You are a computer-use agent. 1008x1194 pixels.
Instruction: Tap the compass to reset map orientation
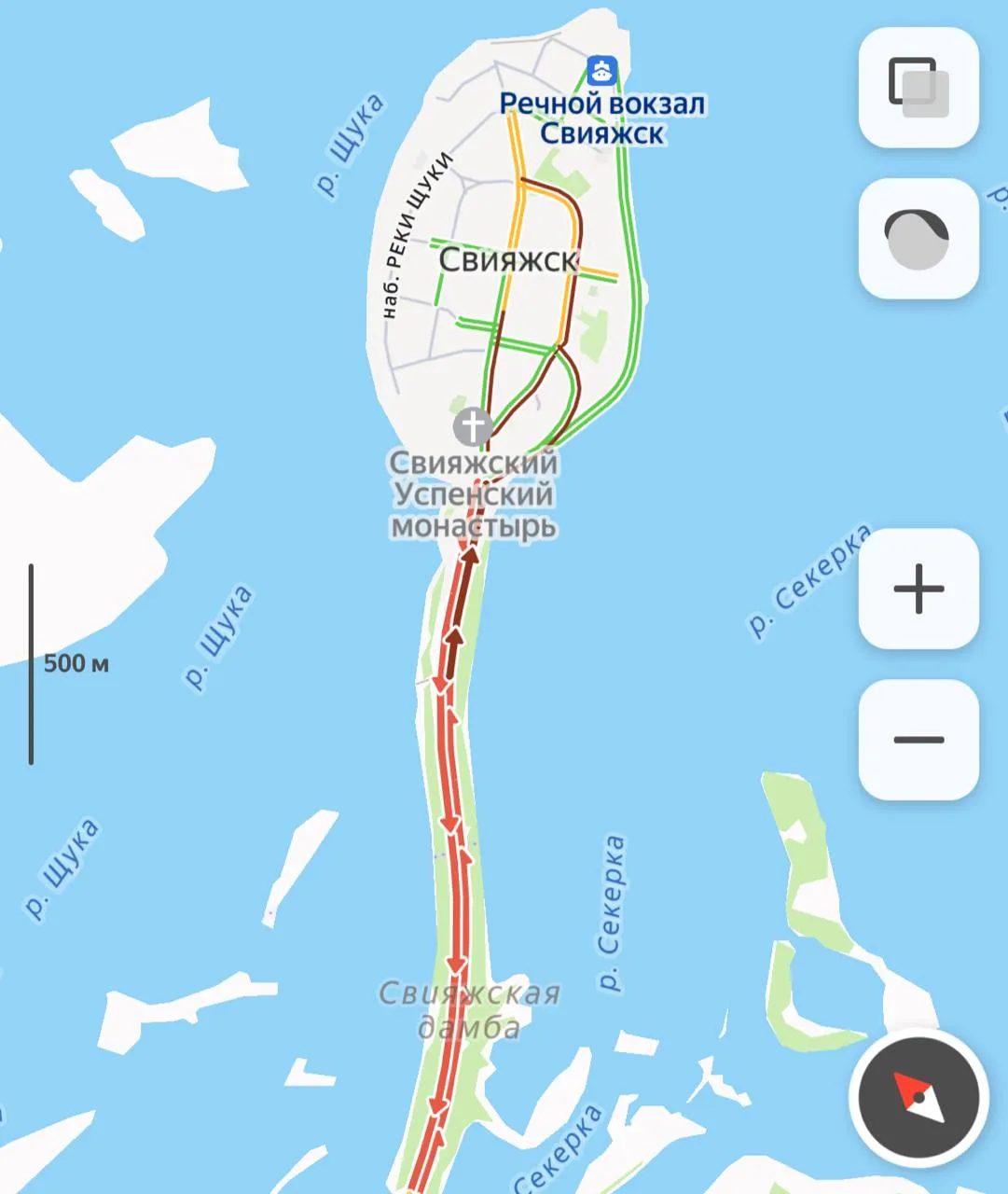918,1097
